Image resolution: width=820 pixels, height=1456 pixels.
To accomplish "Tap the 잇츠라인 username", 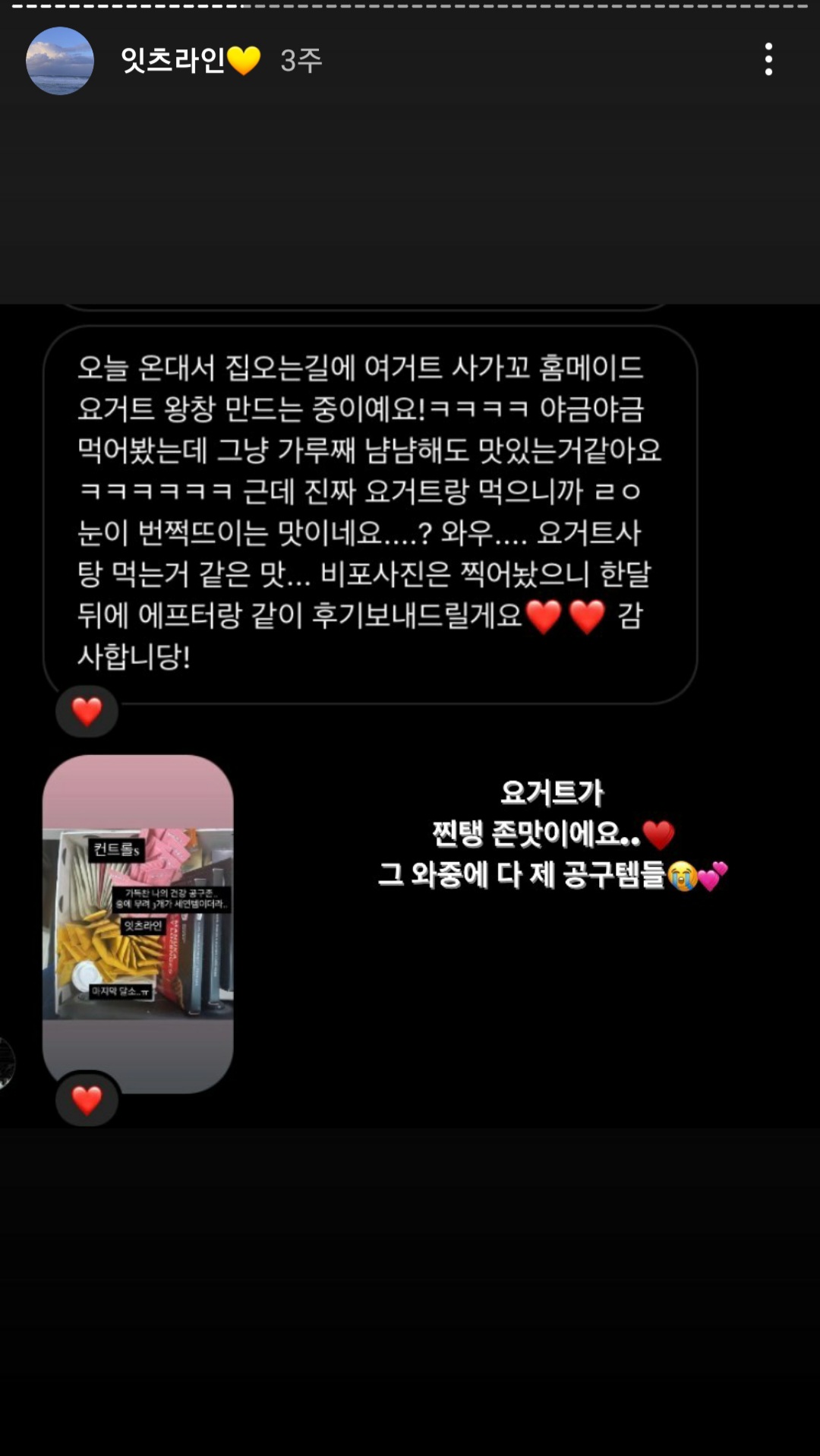I will pyautogui.click(x=173, y=61).
